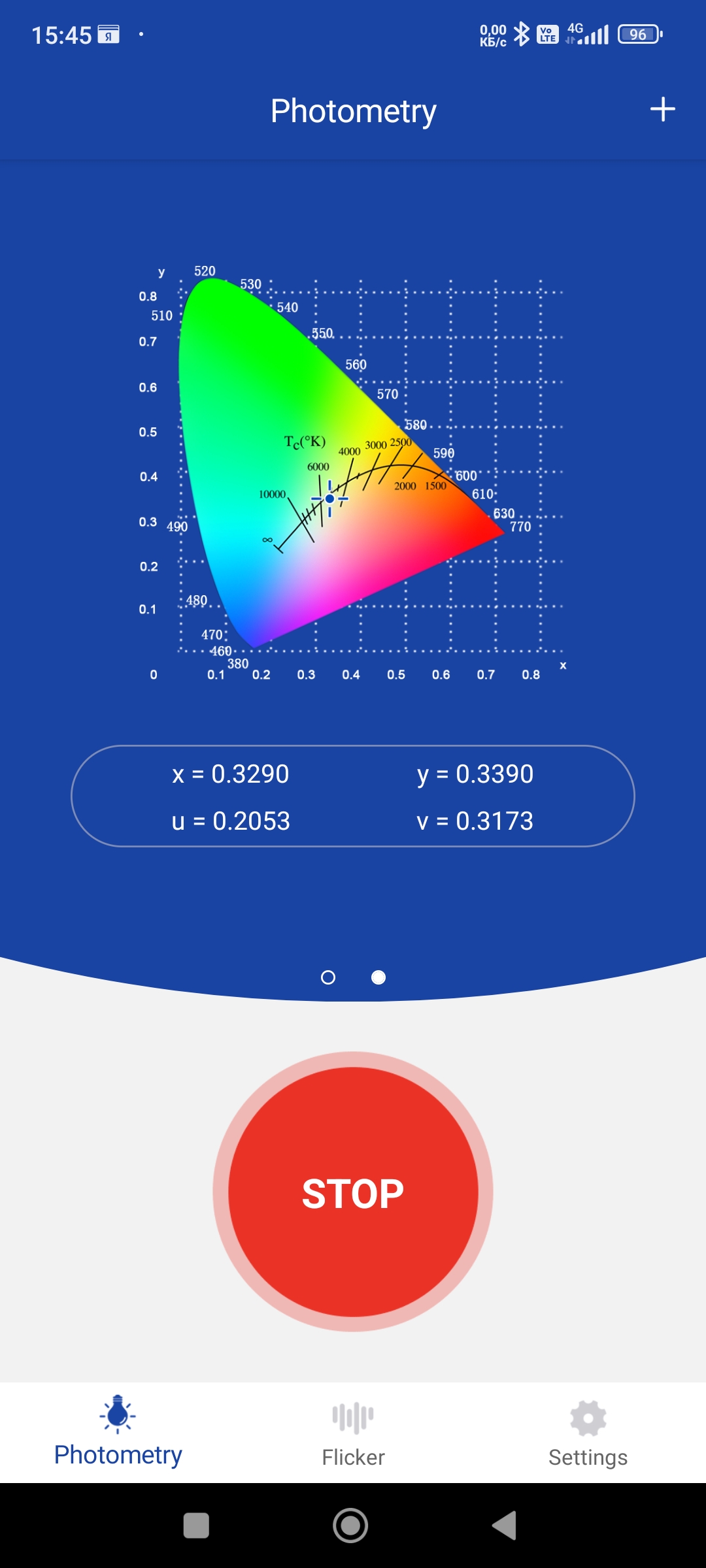Tap the system back button
This screenshot has width=706, height=1568.
[505, 1526]
